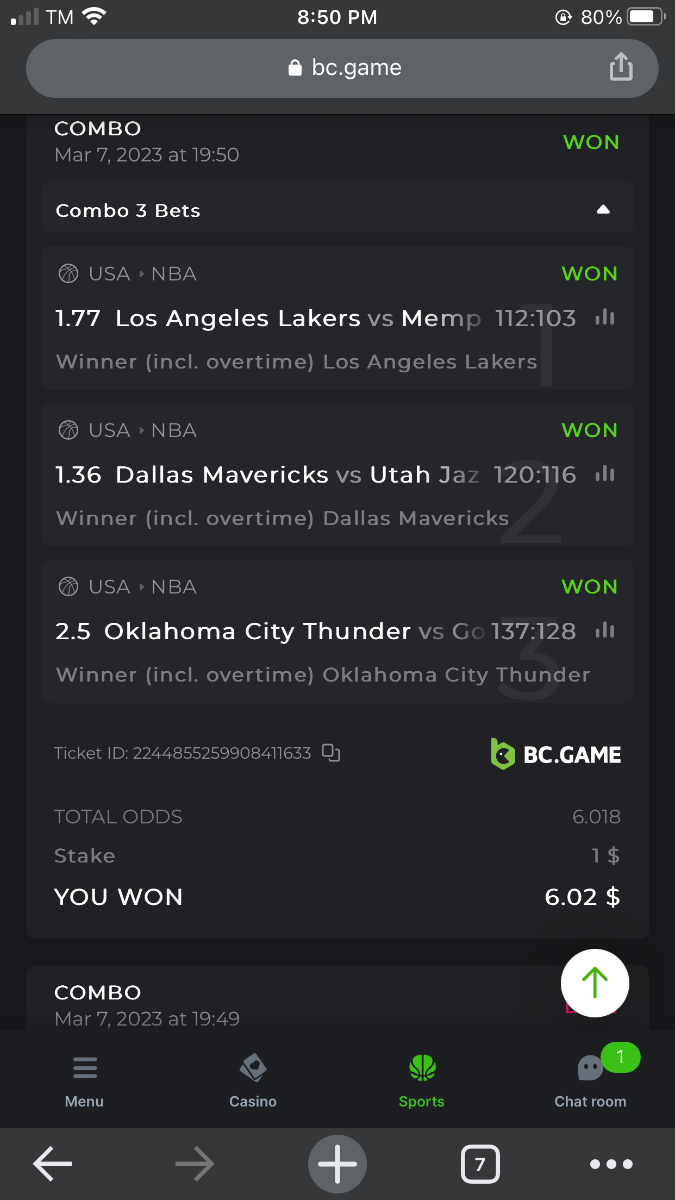The height and width of the screenshot is (1200, 675).
Task: Switch to the Casino tab
Action: 253,1082
